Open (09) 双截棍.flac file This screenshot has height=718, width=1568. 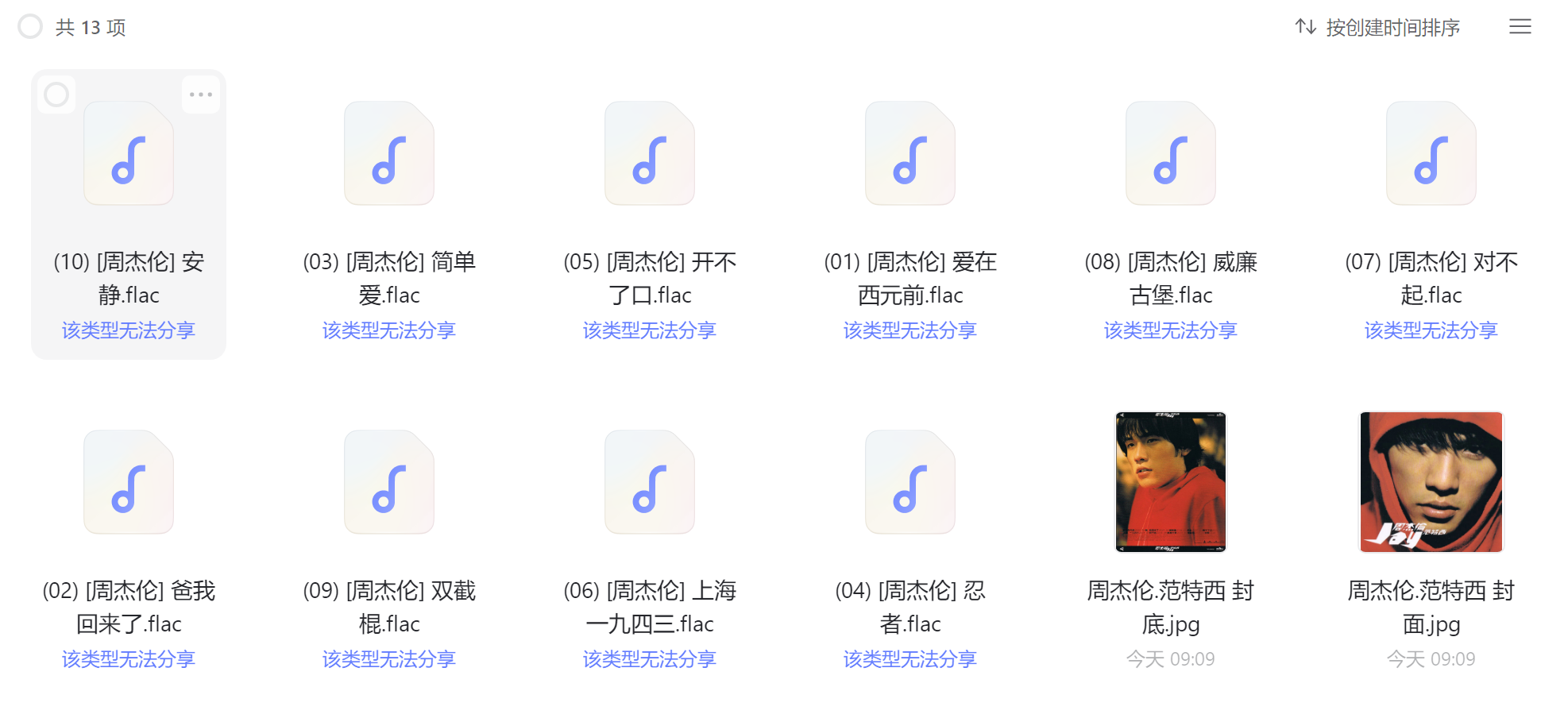click(x=389, y=483)
